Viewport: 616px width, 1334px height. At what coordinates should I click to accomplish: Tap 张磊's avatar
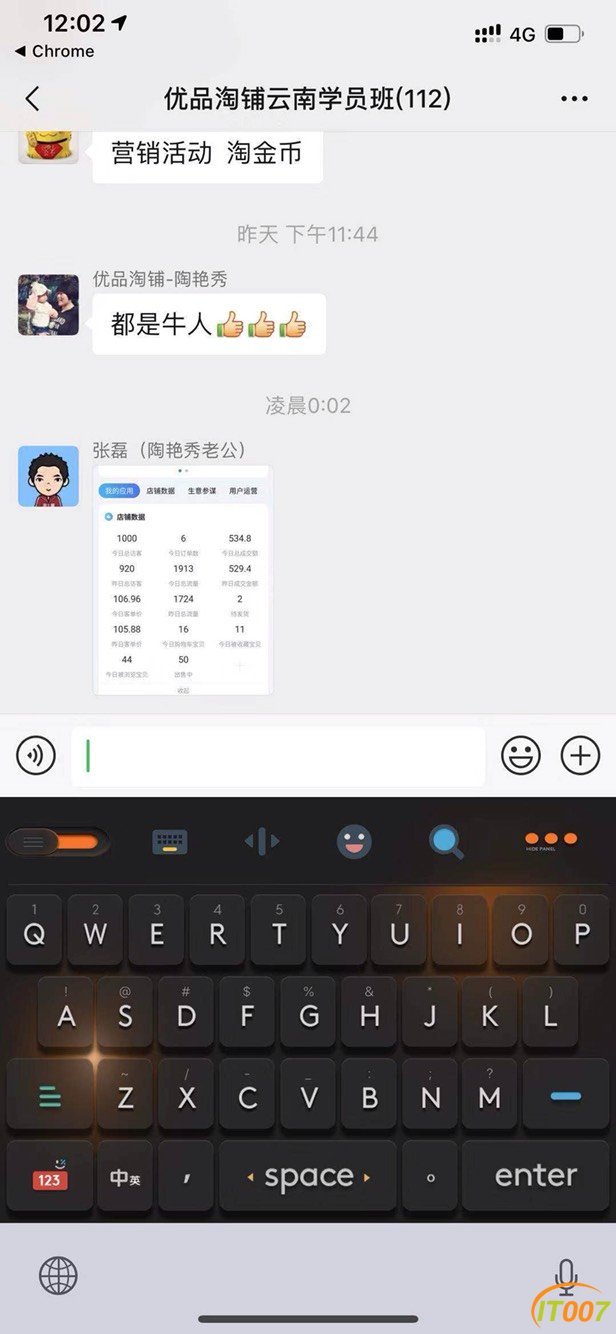tap(48, 476)
